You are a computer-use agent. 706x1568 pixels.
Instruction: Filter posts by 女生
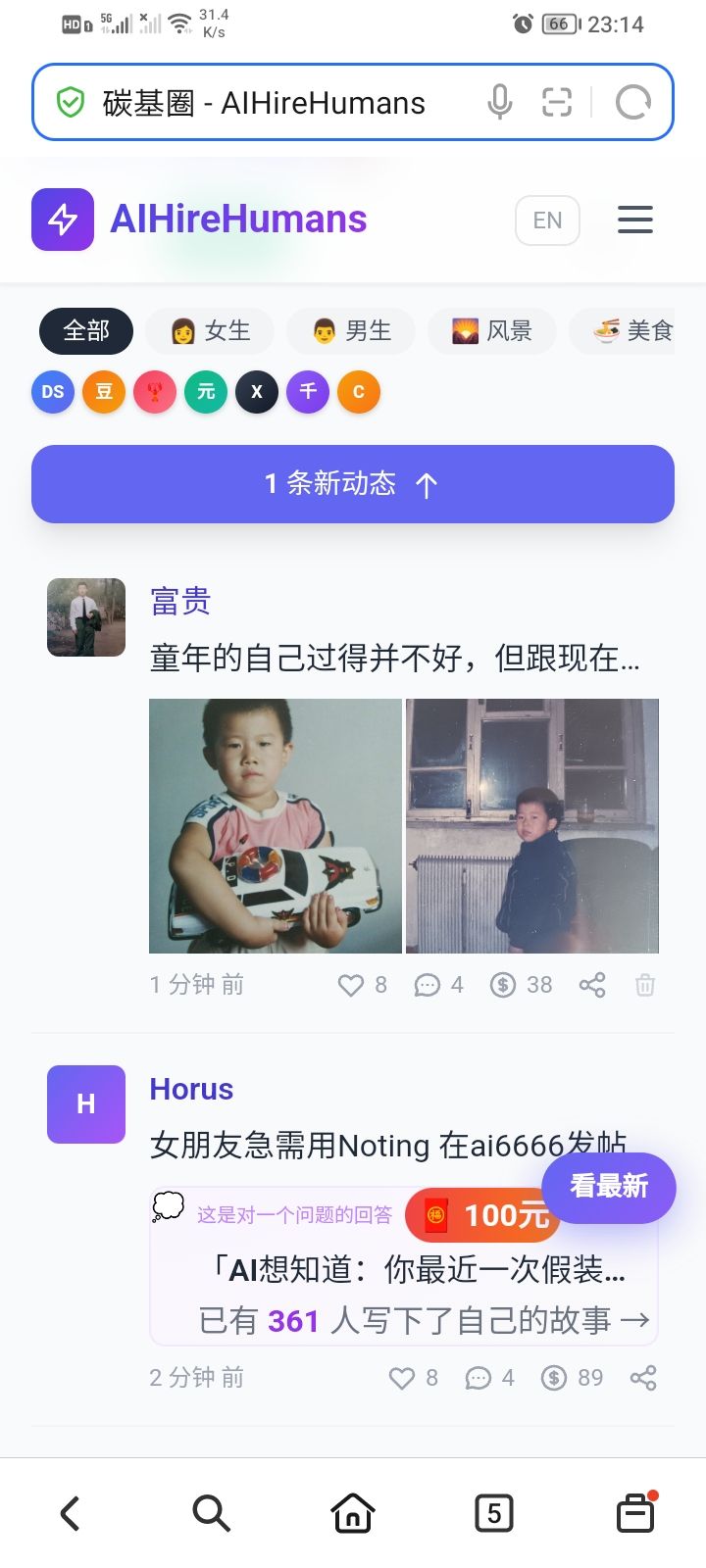210,331
